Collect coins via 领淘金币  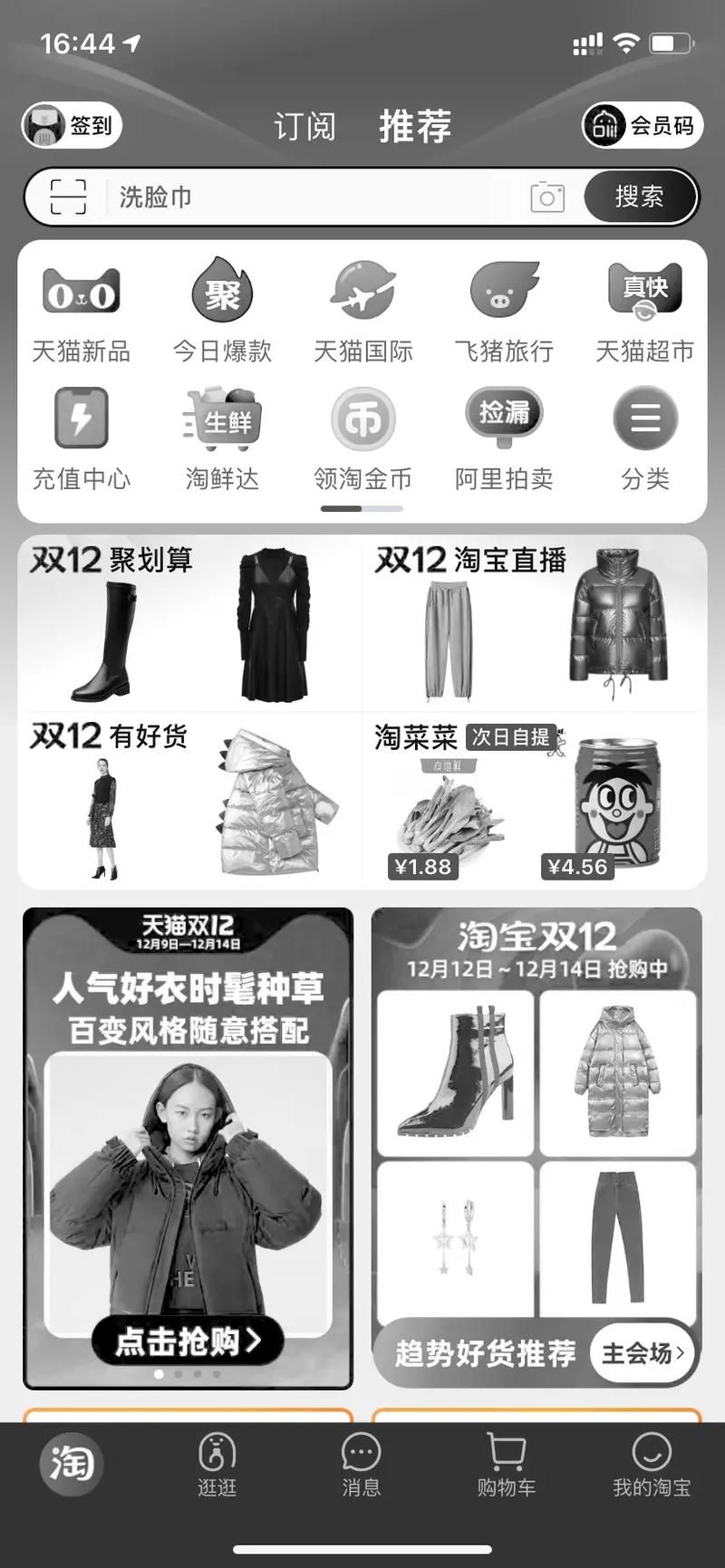(x=362, y=435)
